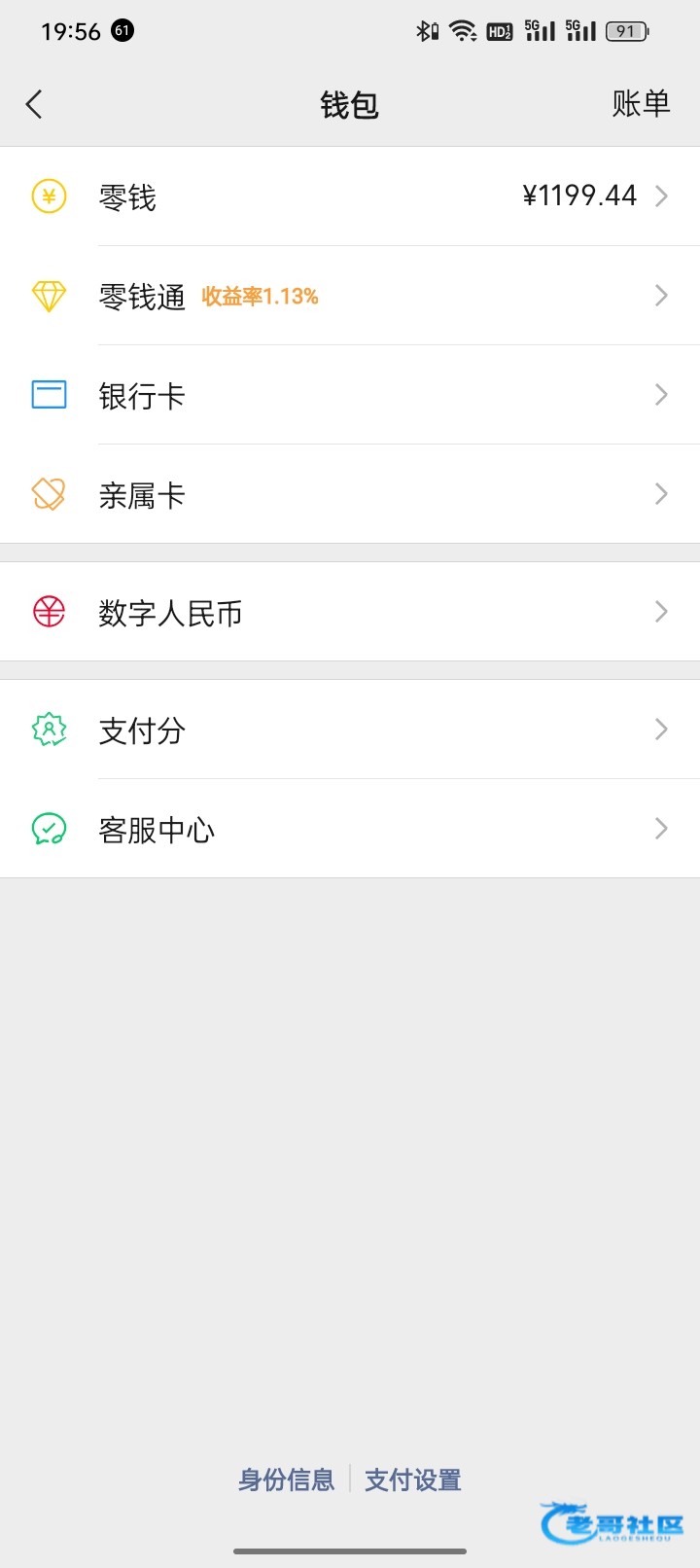The width and height of the screenshot is (700, 1568).
Task: Open 客服中心 for help
Action: click(x=350, y=829)
